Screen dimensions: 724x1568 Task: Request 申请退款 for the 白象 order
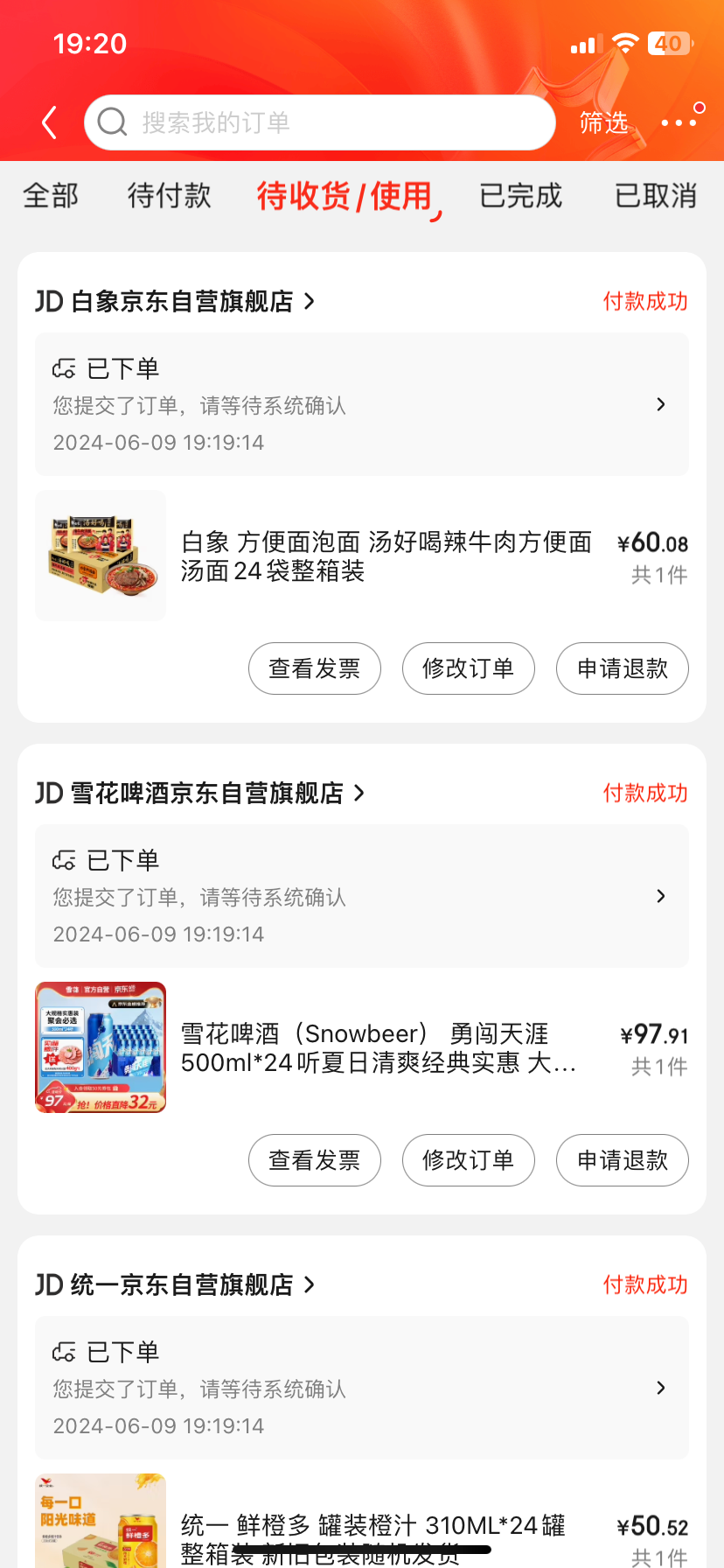click(x=623, y=668)
